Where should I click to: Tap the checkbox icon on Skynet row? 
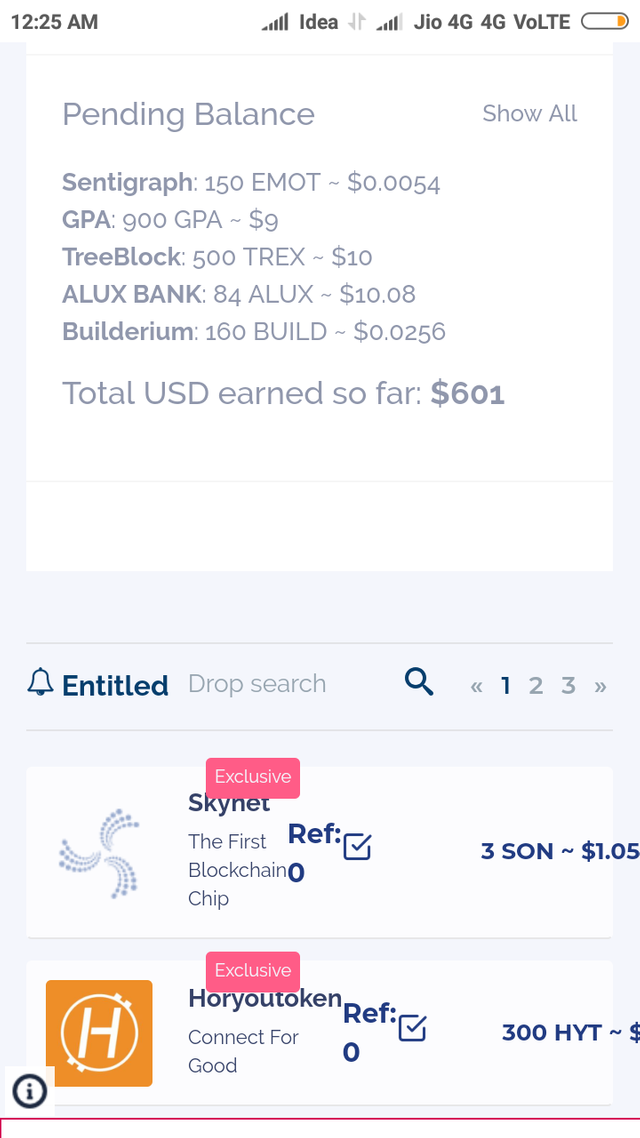pyautogui.click(x=357, y=847)
